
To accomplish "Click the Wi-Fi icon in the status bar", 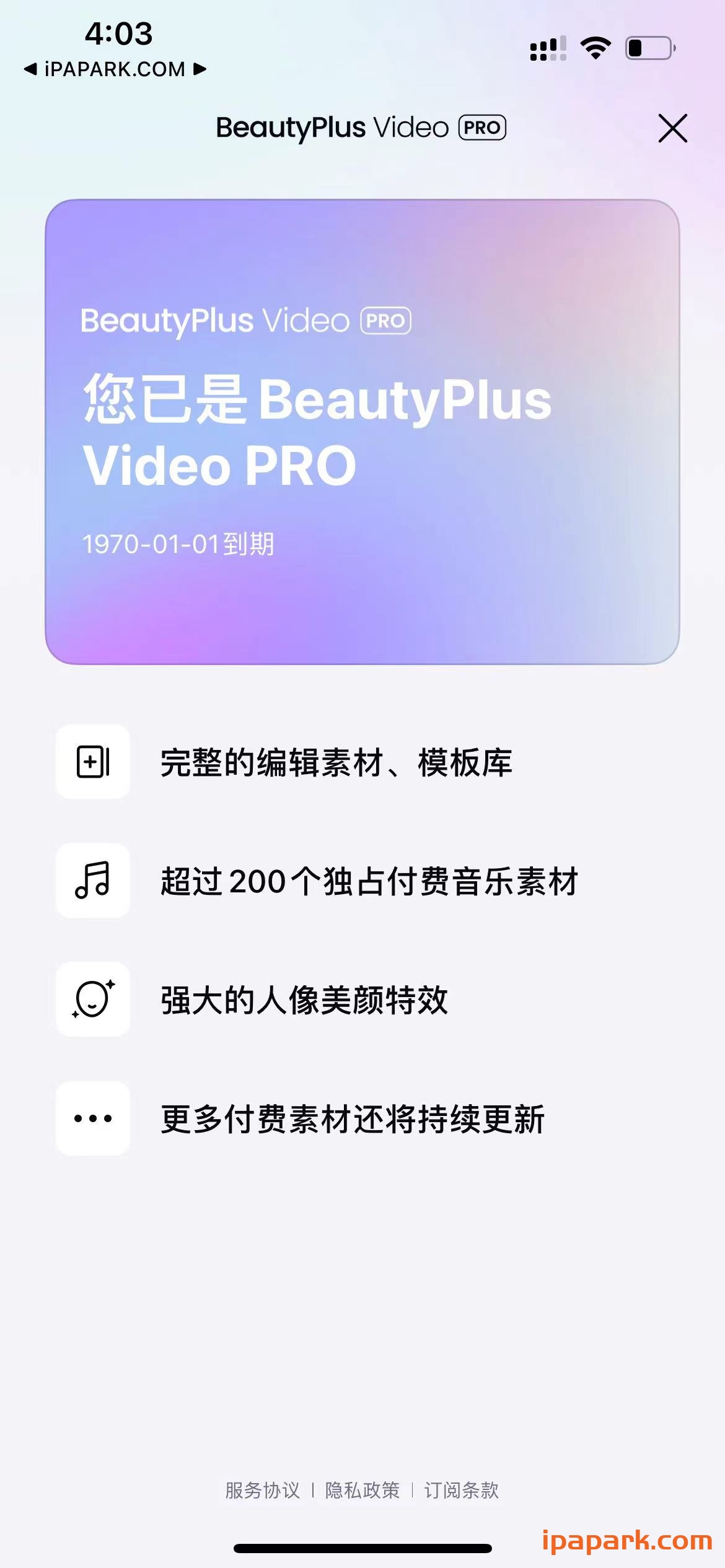I will click(596, 46).
